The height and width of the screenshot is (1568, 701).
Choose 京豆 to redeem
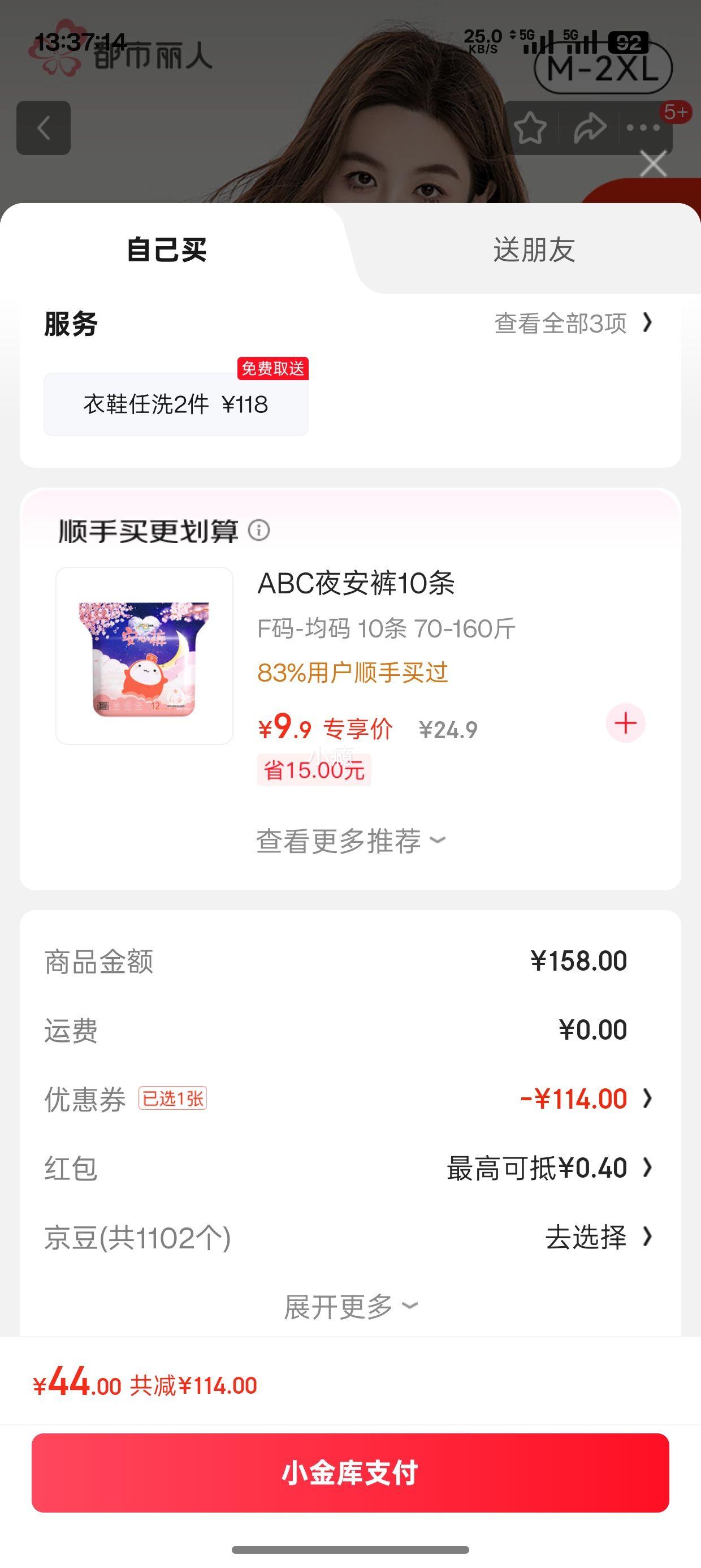(596, 1237)
